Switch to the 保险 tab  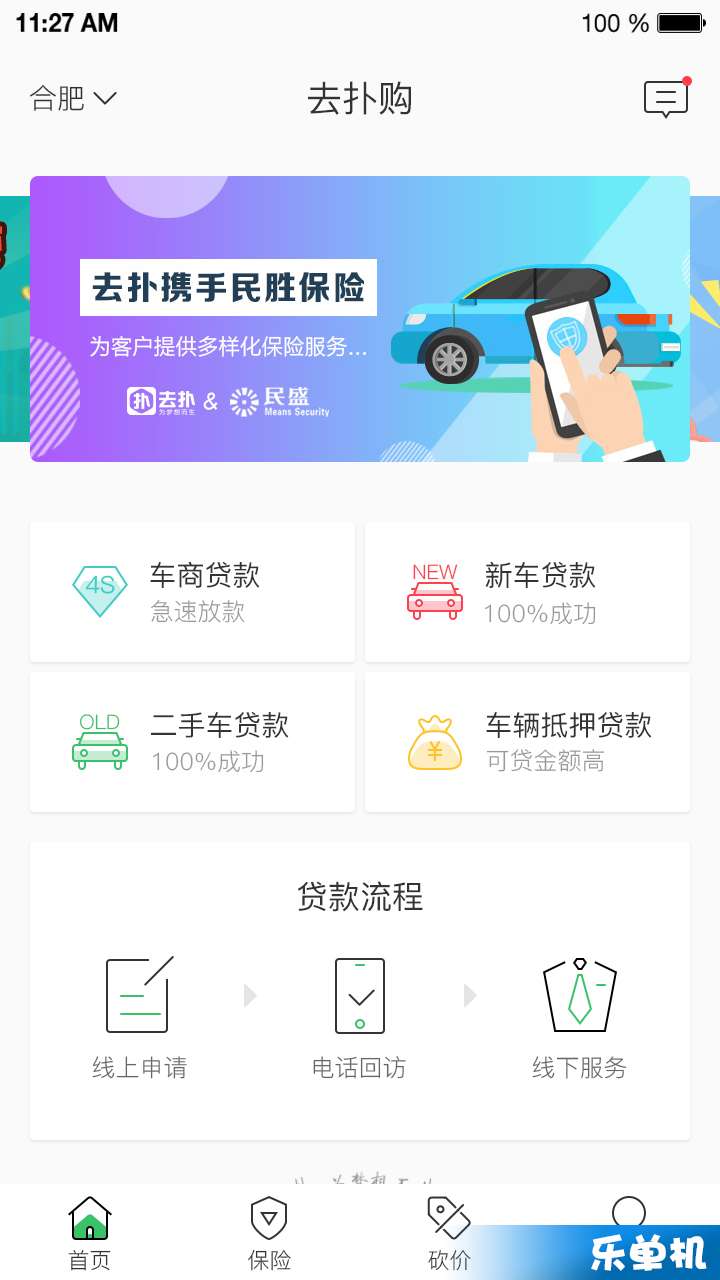click(x=269, y=1233)
